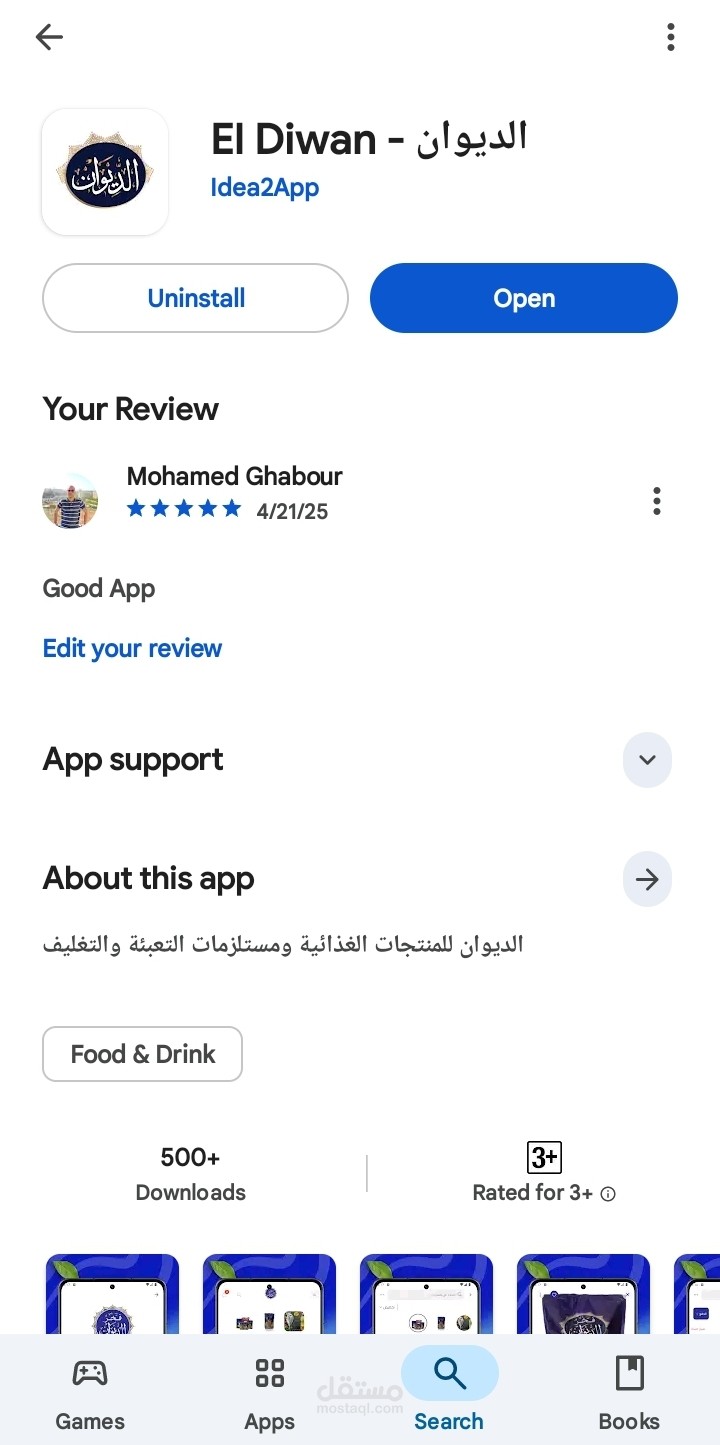This screenshot has width=720, height=1445.
Task: Select the third rating star
Action: [x=184, y=509]
